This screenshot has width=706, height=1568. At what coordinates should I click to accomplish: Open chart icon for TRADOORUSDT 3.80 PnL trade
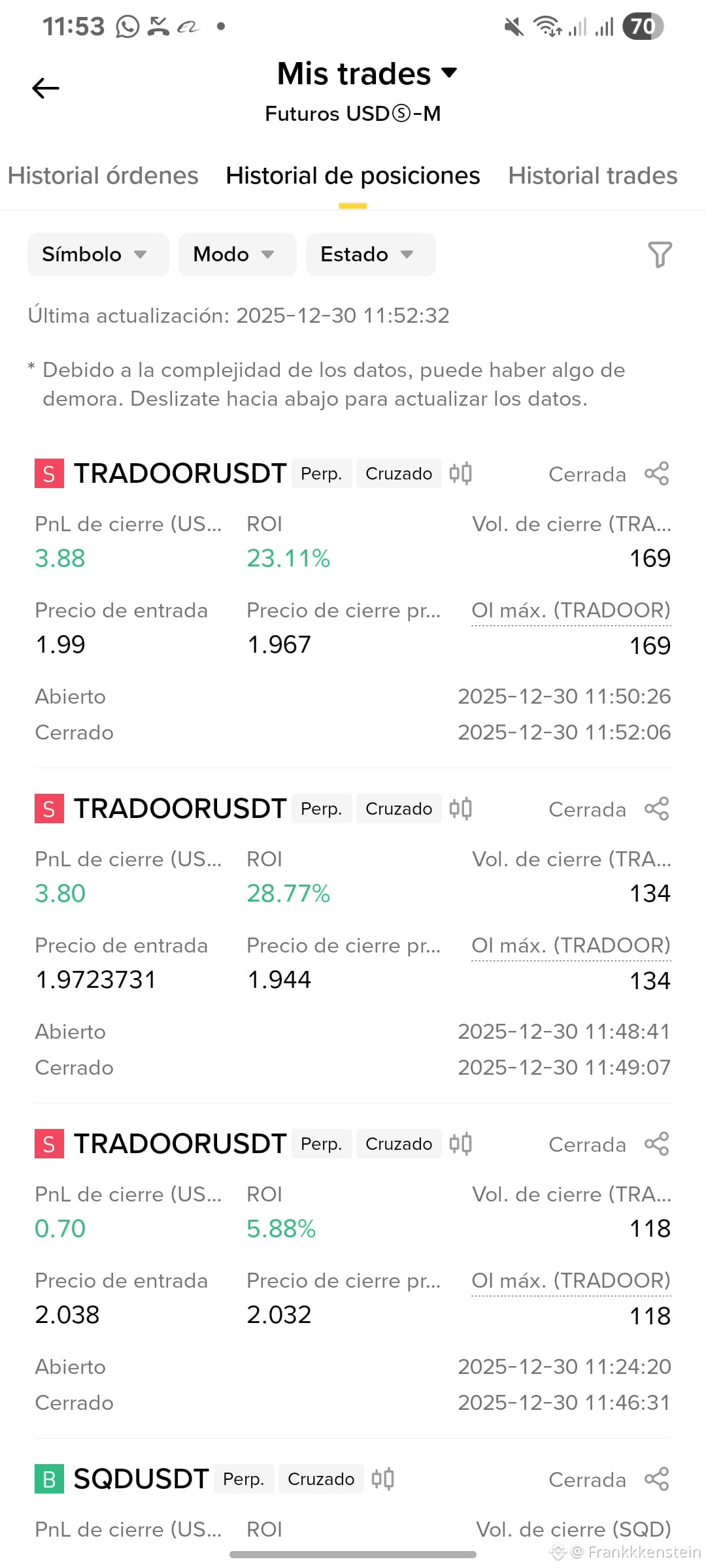(461, 808)
